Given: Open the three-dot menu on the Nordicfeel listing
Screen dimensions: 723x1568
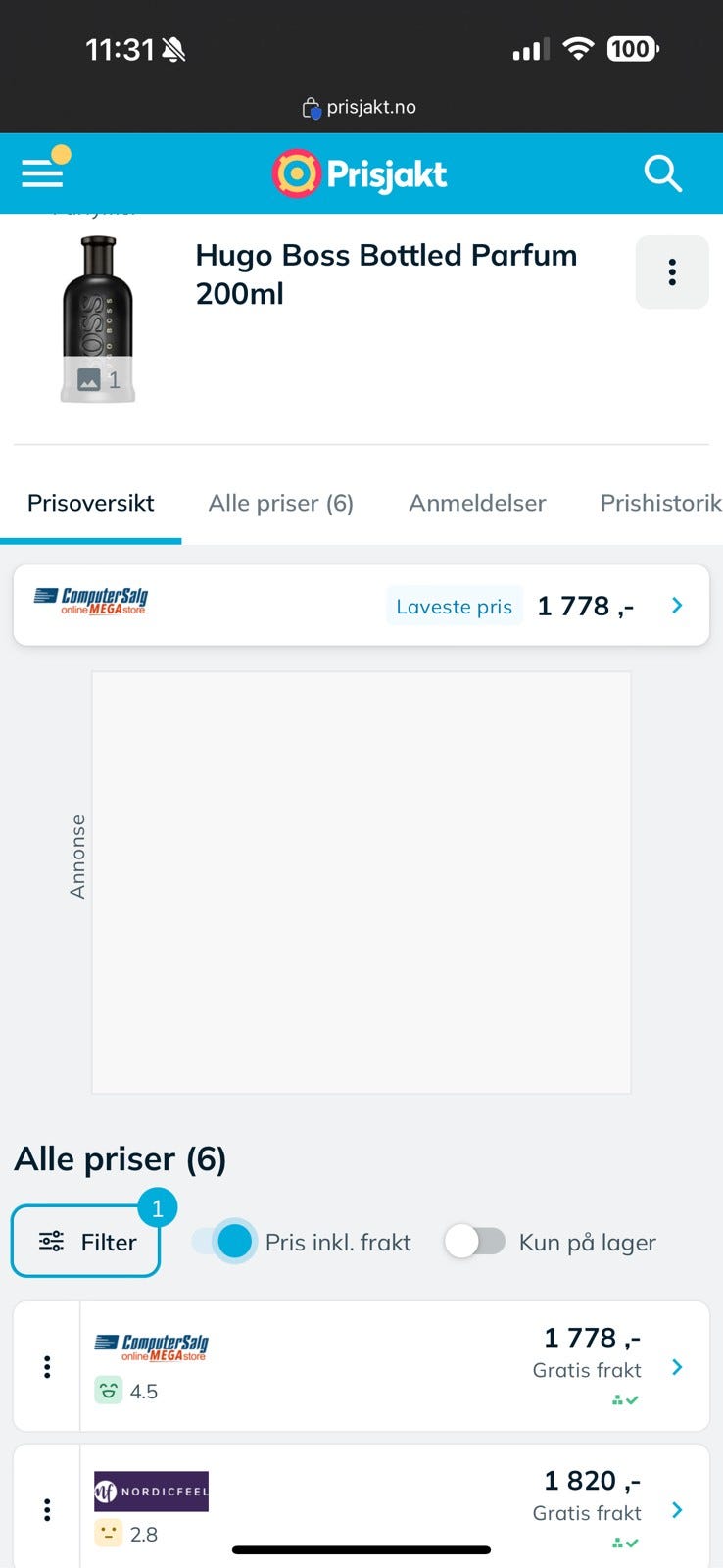Looking at the screenshot, I should click(x=46, y=1509).
